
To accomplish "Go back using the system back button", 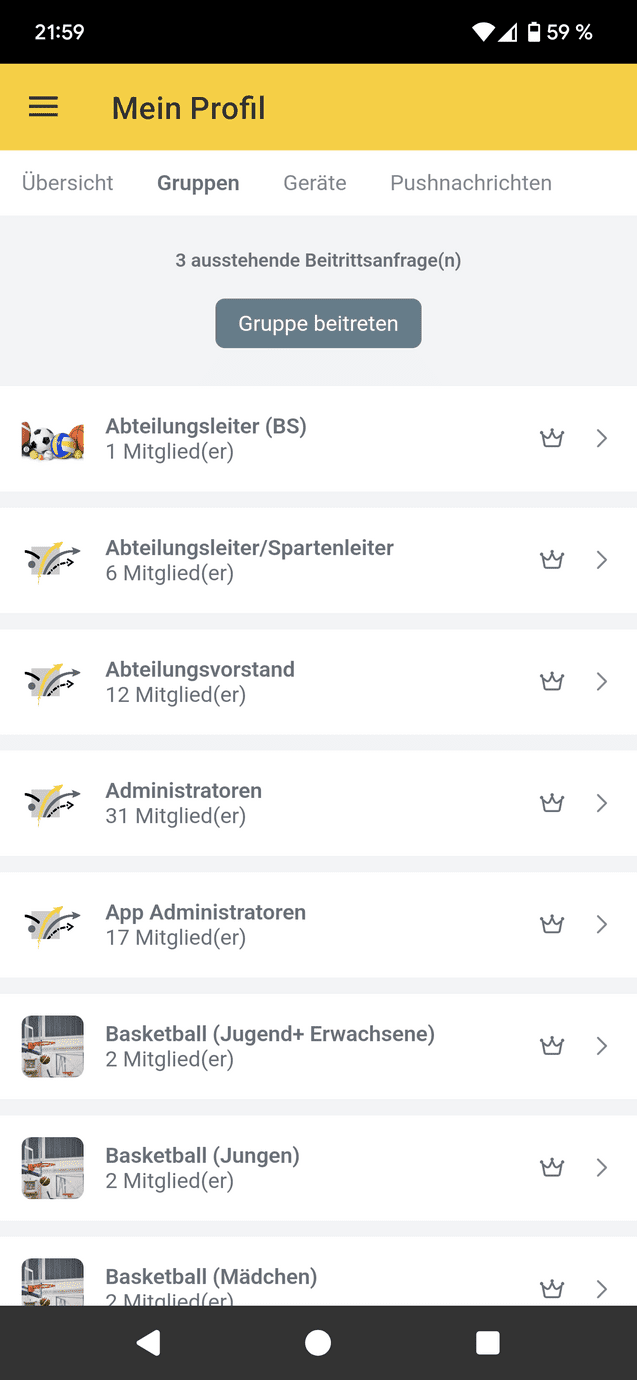I will [149, 1343].
